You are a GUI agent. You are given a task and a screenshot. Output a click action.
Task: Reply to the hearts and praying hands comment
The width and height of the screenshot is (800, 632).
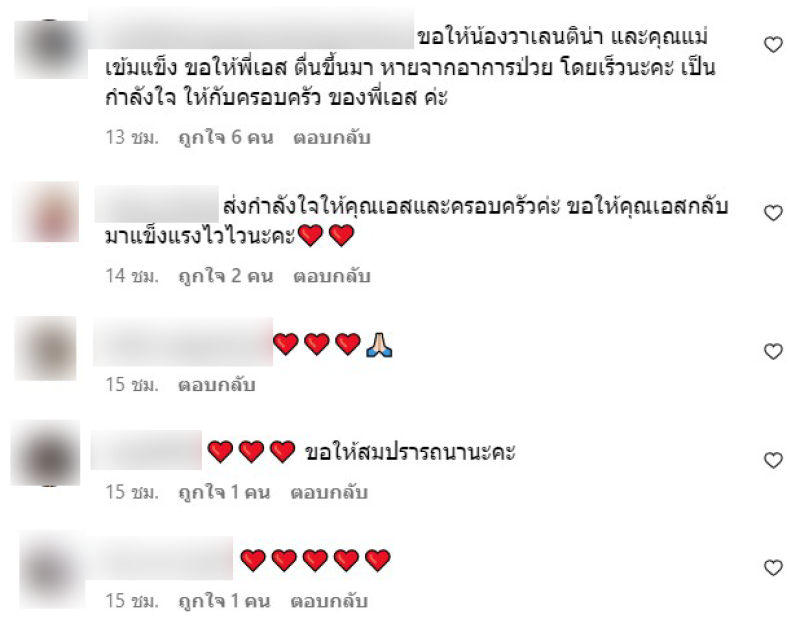click(217, 384)
